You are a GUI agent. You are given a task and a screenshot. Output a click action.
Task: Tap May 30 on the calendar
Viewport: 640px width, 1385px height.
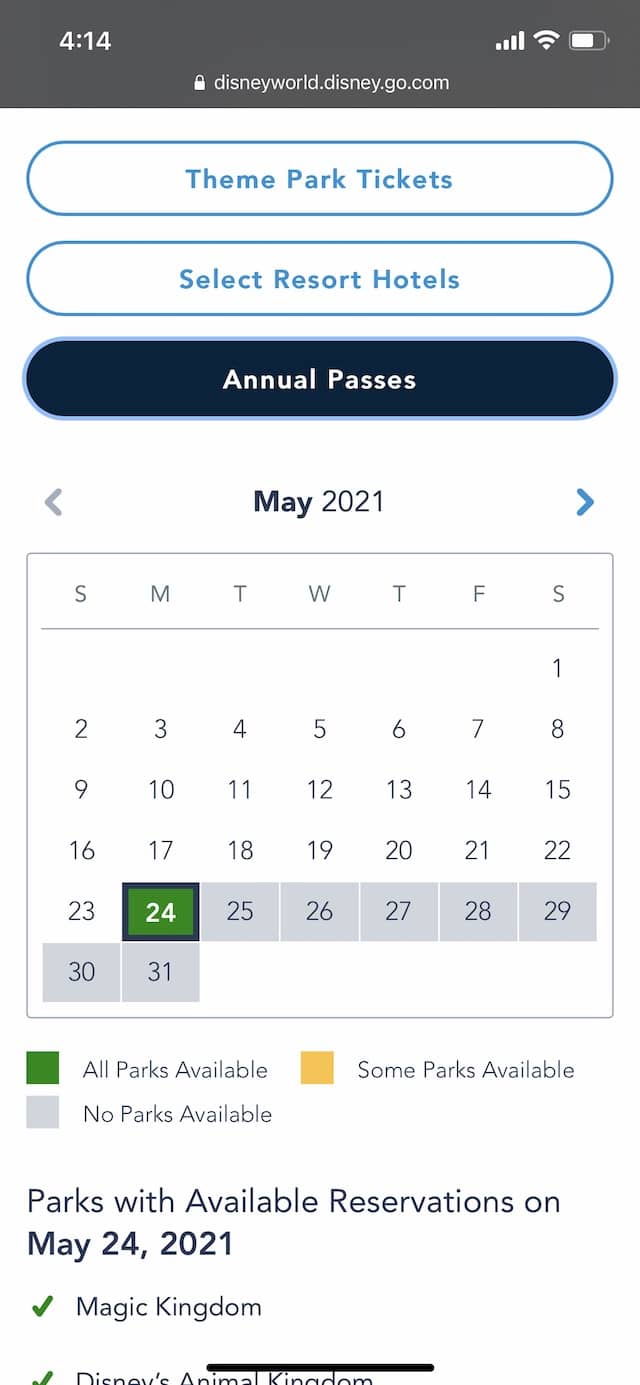click(x=81, y=972)
